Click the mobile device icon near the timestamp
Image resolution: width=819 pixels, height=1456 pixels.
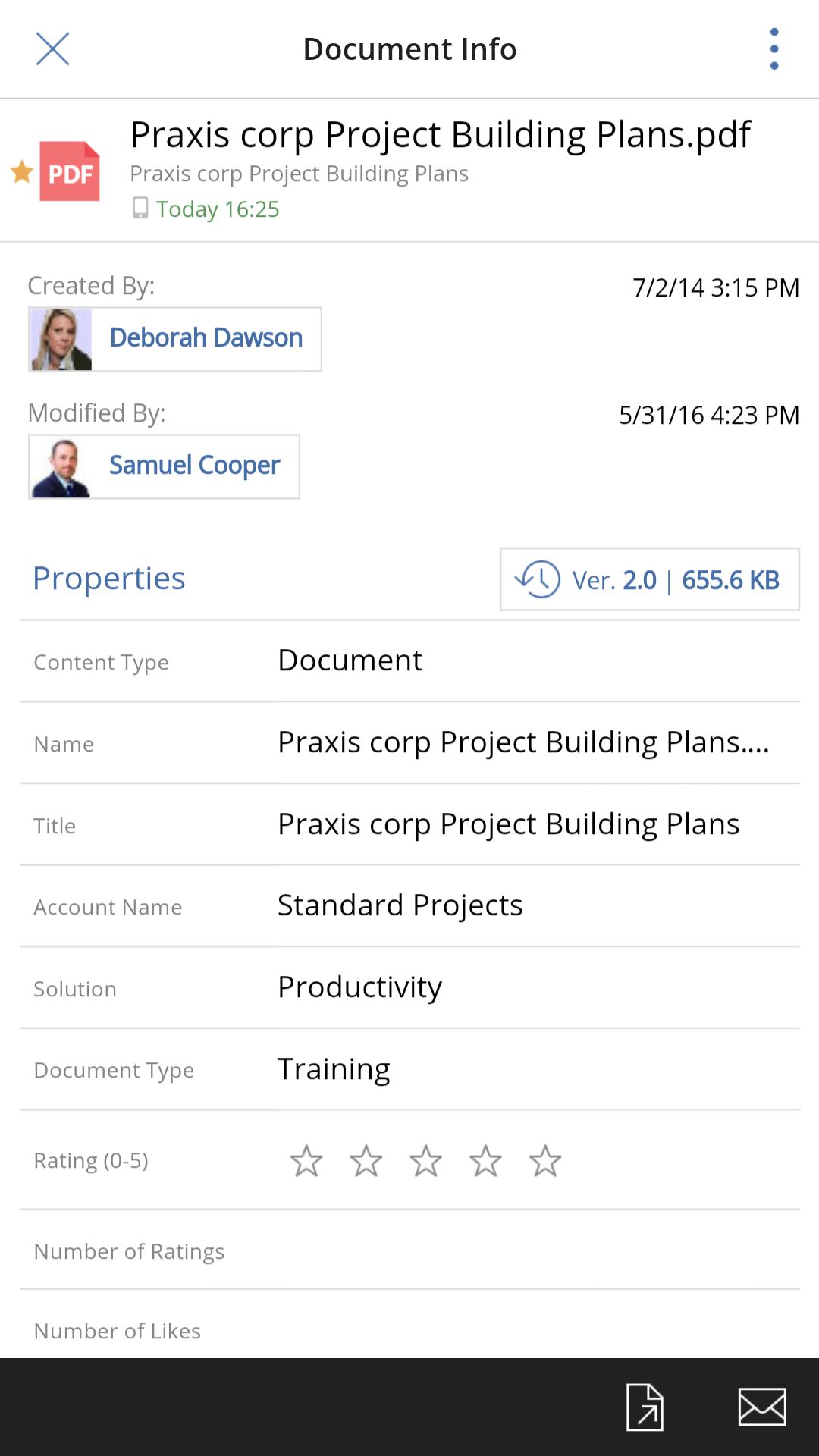pos(139,208)
